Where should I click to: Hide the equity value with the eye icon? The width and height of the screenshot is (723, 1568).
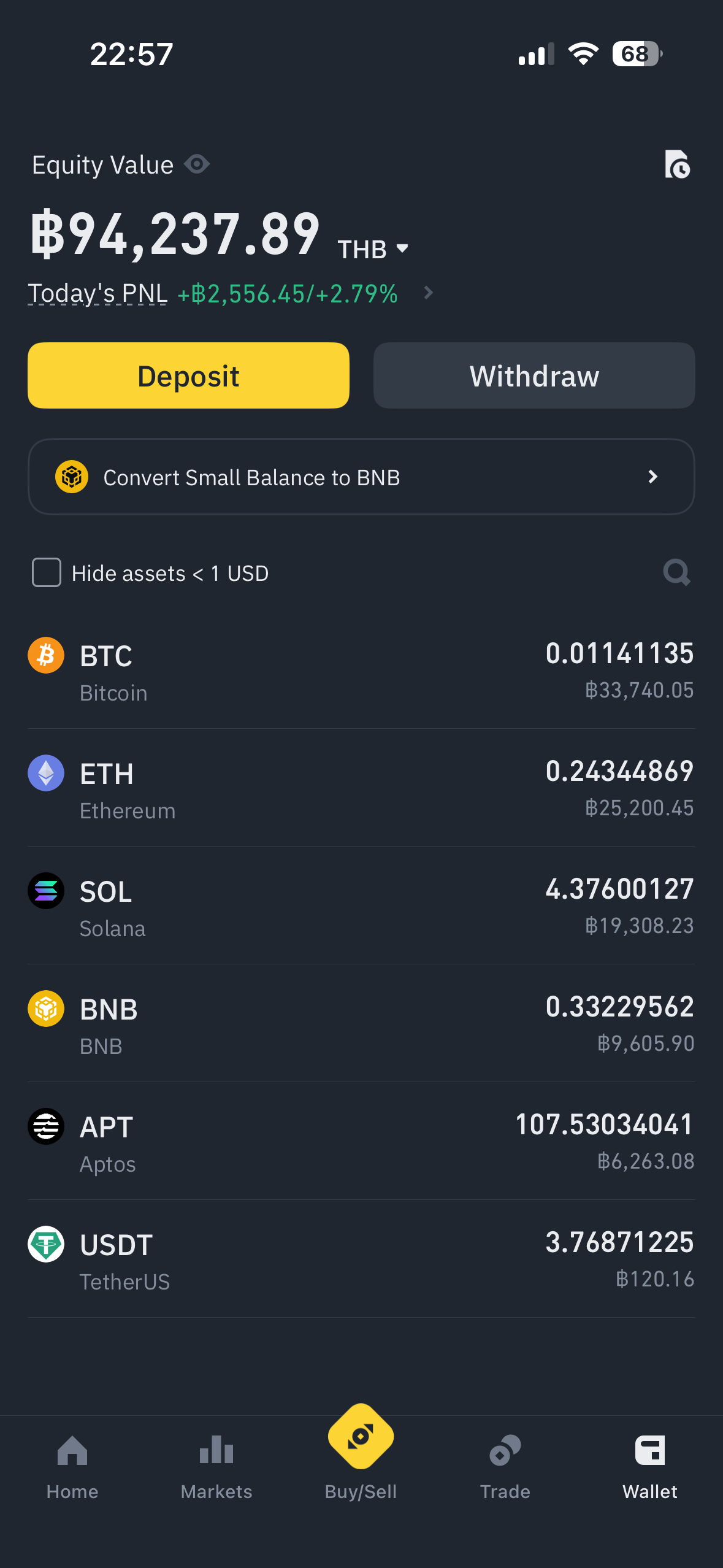pos(197,164)
